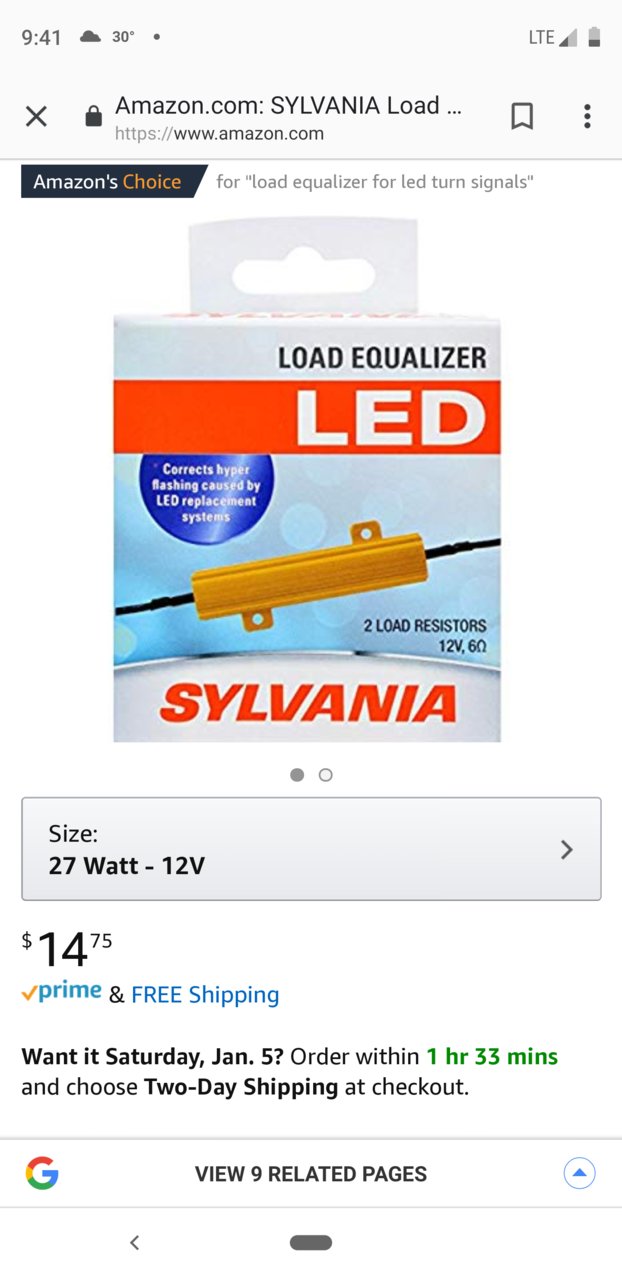Expand the Google related pages panel
Viewport: 622px width, 1279px height.
pyautogui.click(x=579, y=1173)
